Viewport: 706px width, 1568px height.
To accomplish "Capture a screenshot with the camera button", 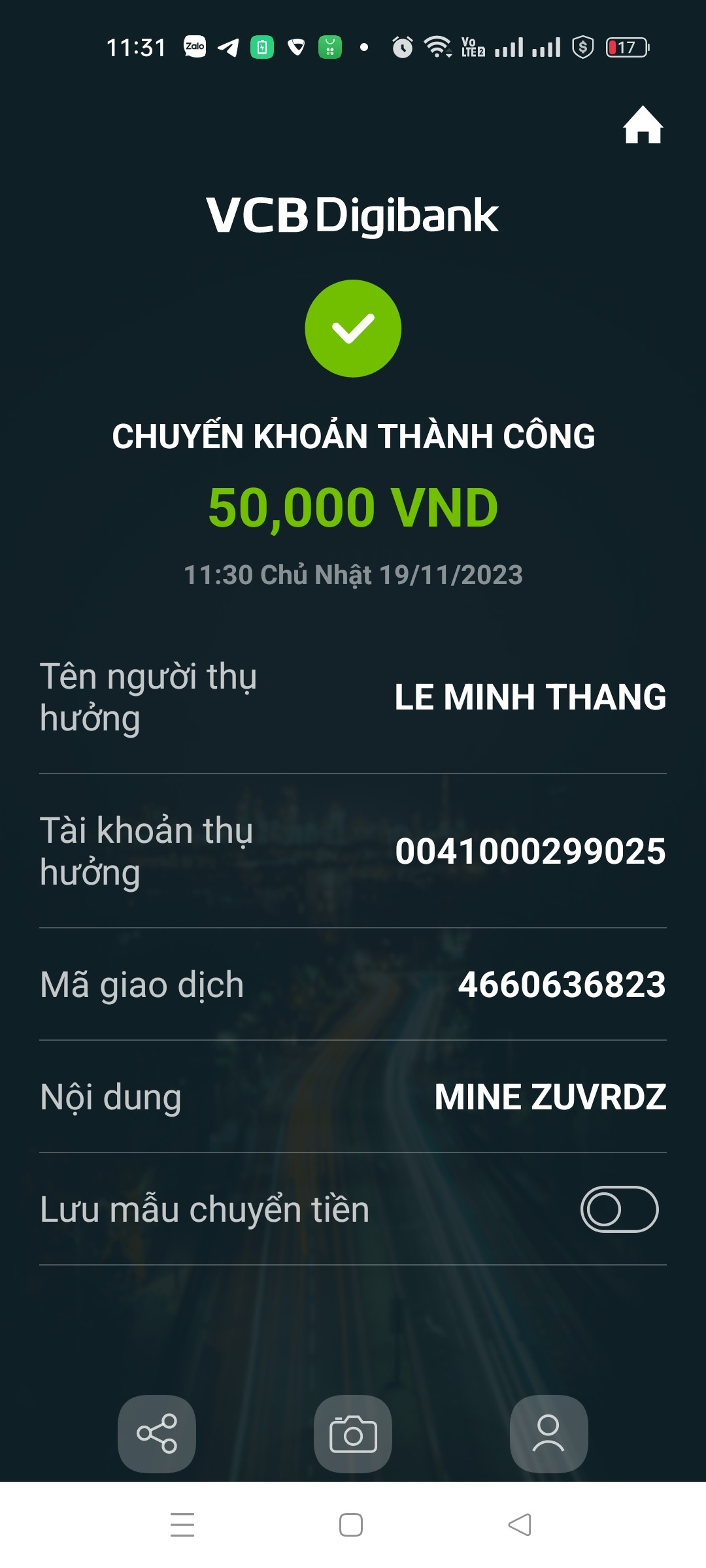I will pyautogui.click(x=353, y=1434).
